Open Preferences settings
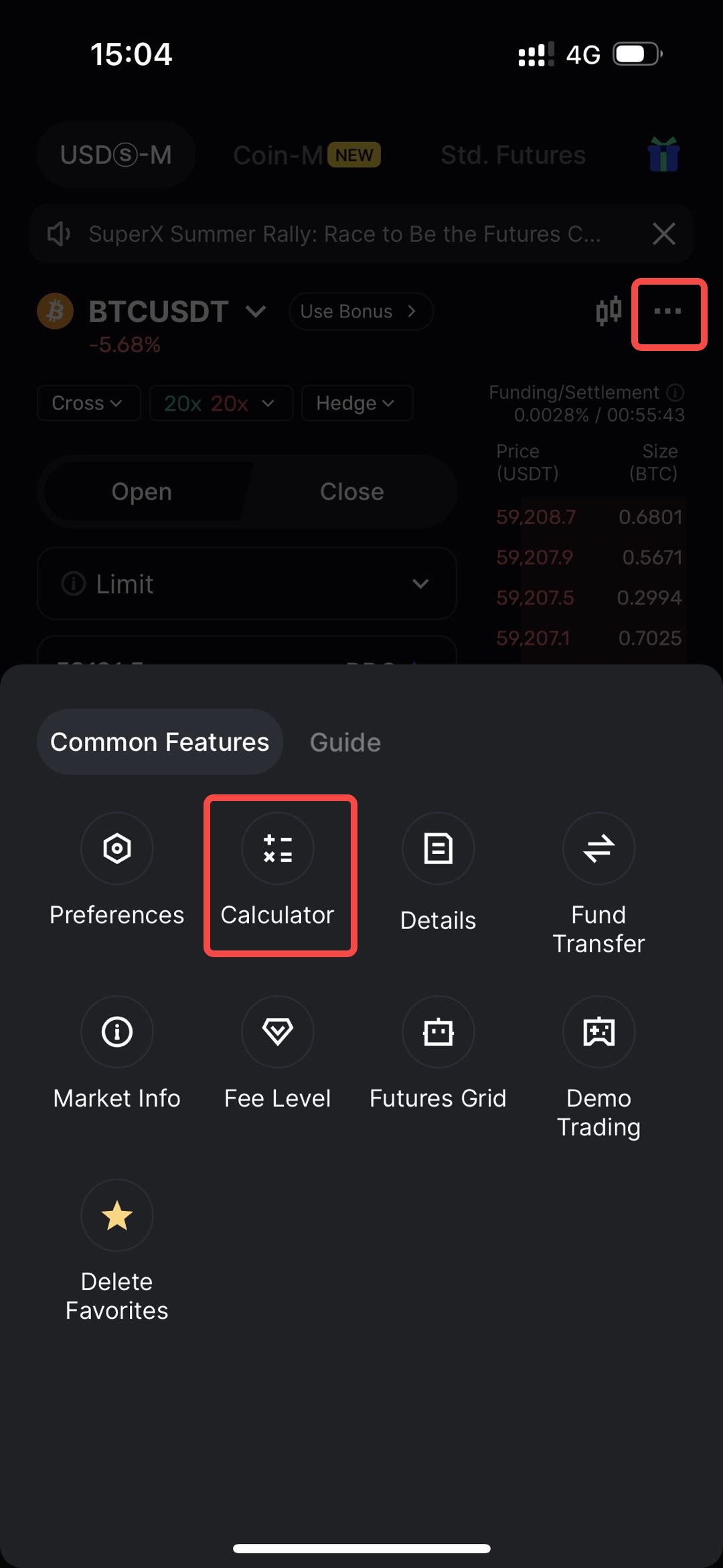Screen dimensions: 723x1568 click(117, 849)
